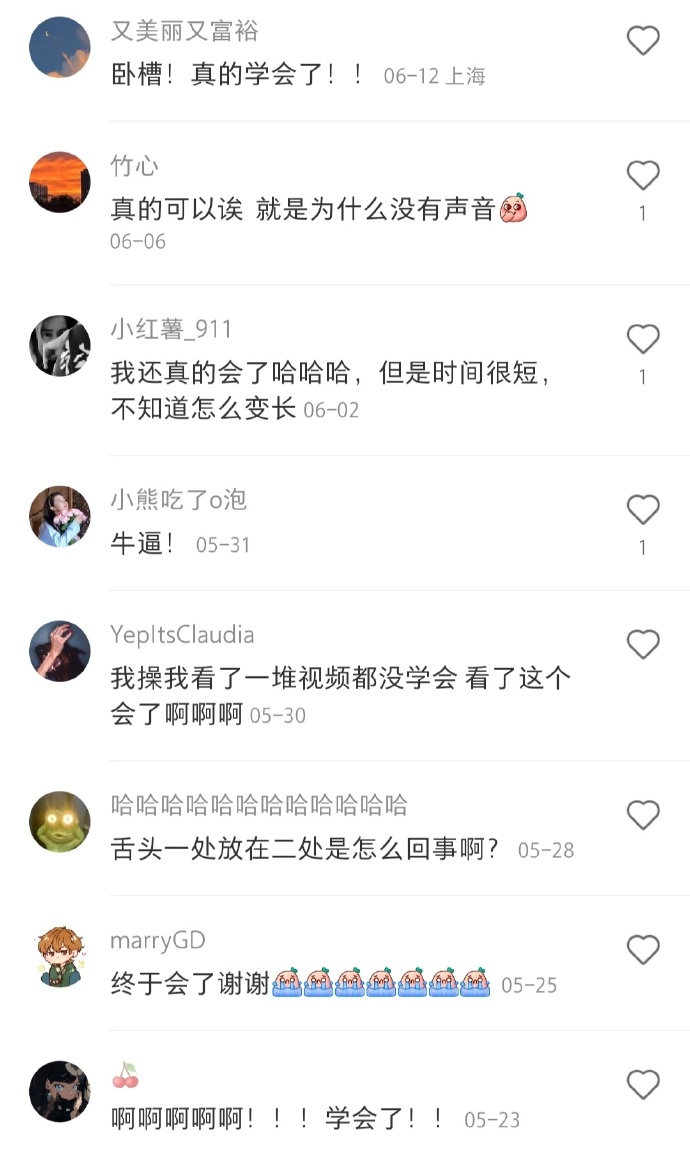Visit YepItsClaudia's profile via username

pyautogui.click(x=182, y=635)
